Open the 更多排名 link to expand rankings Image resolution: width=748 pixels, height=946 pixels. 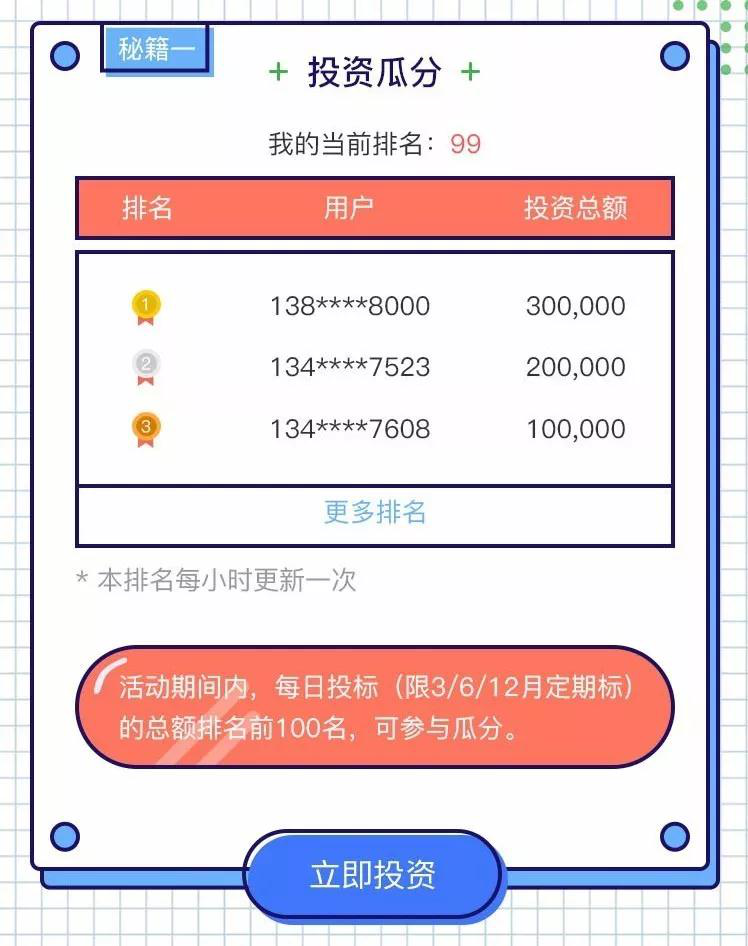374,512
